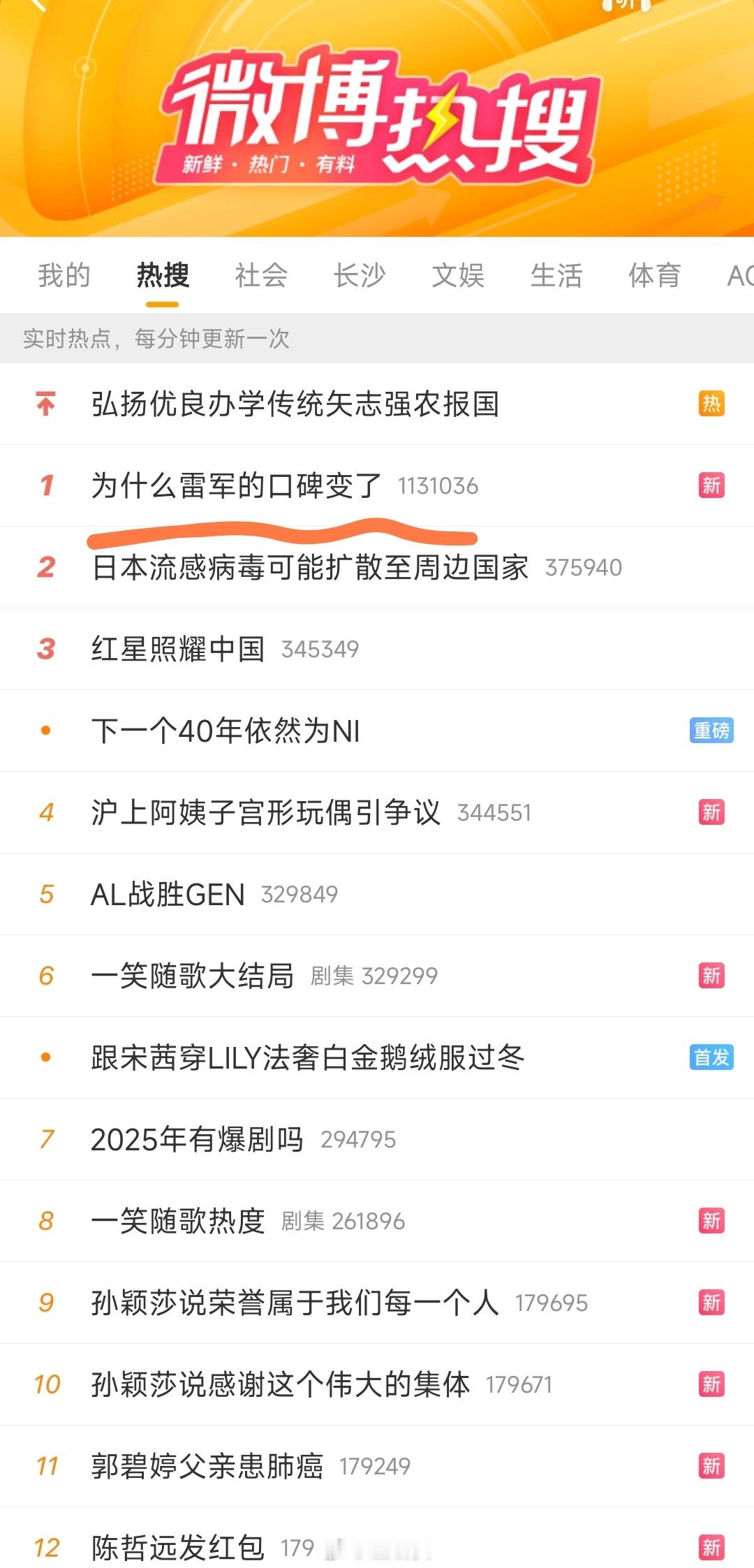754x1568 pixels.
Task: Open the 红星照耀中国 trending topic
Action: coord(178,649)
